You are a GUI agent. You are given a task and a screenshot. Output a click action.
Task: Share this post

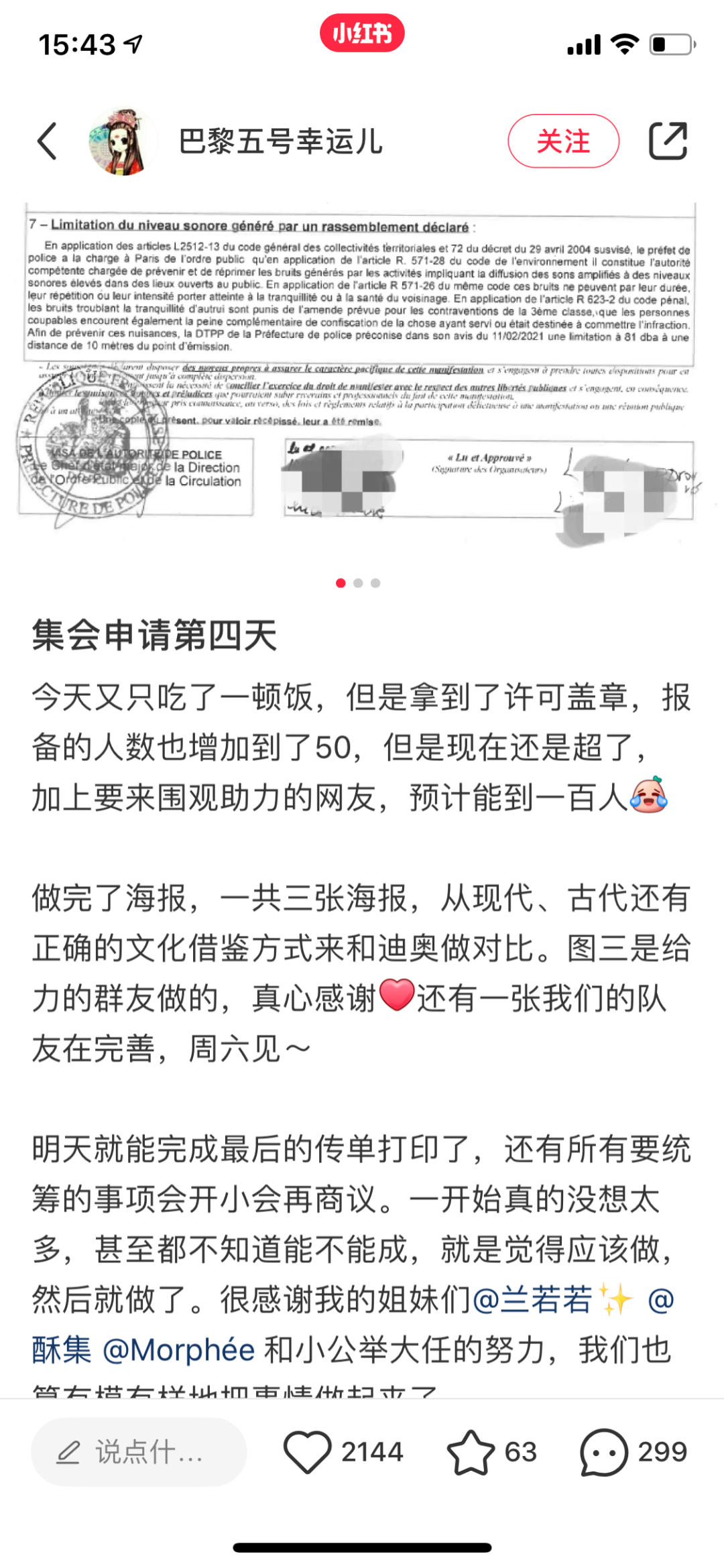(x=668, y=141)
